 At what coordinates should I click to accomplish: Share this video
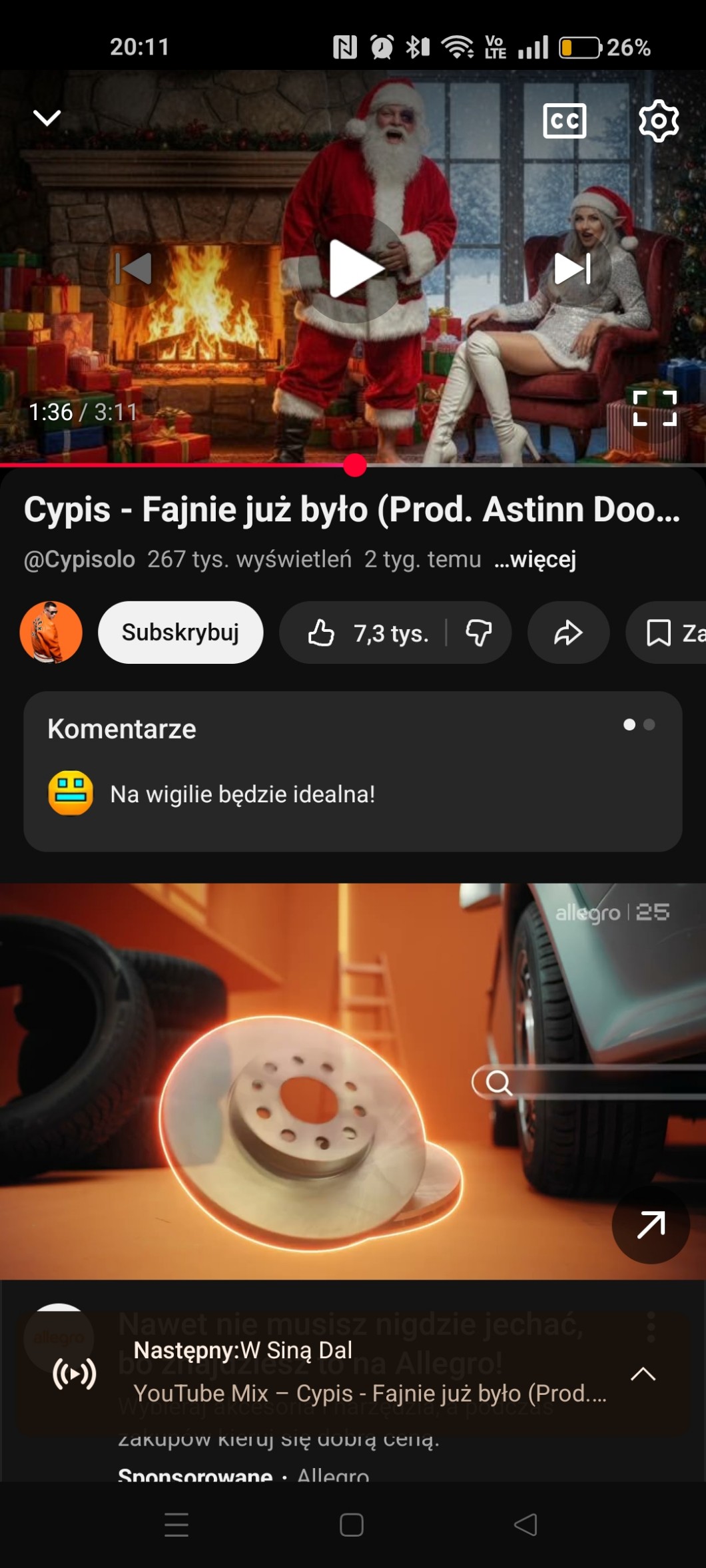click(x=568, y=633)
